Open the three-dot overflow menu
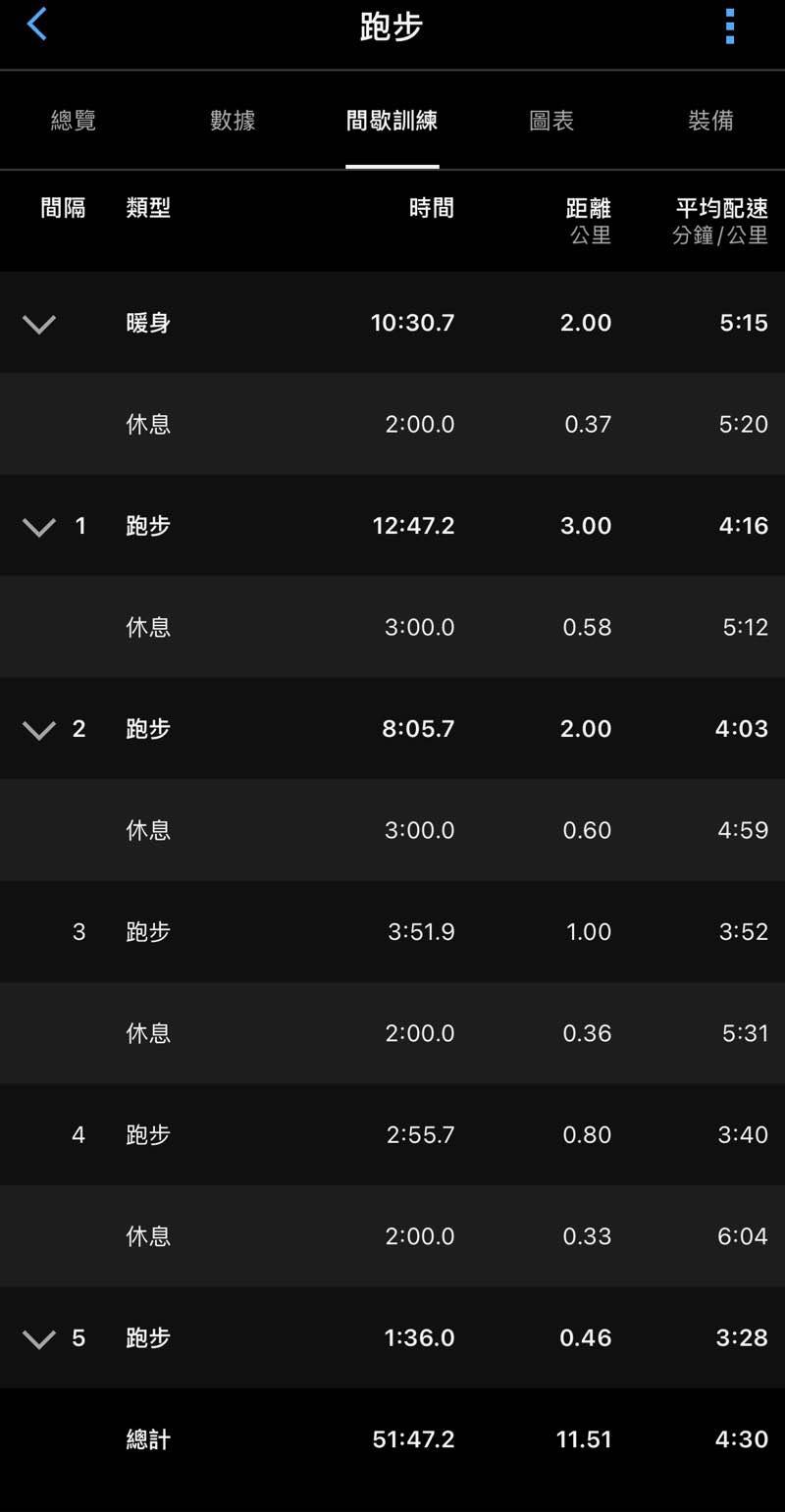Screen dimensions: 785x1512 (729, 26)
